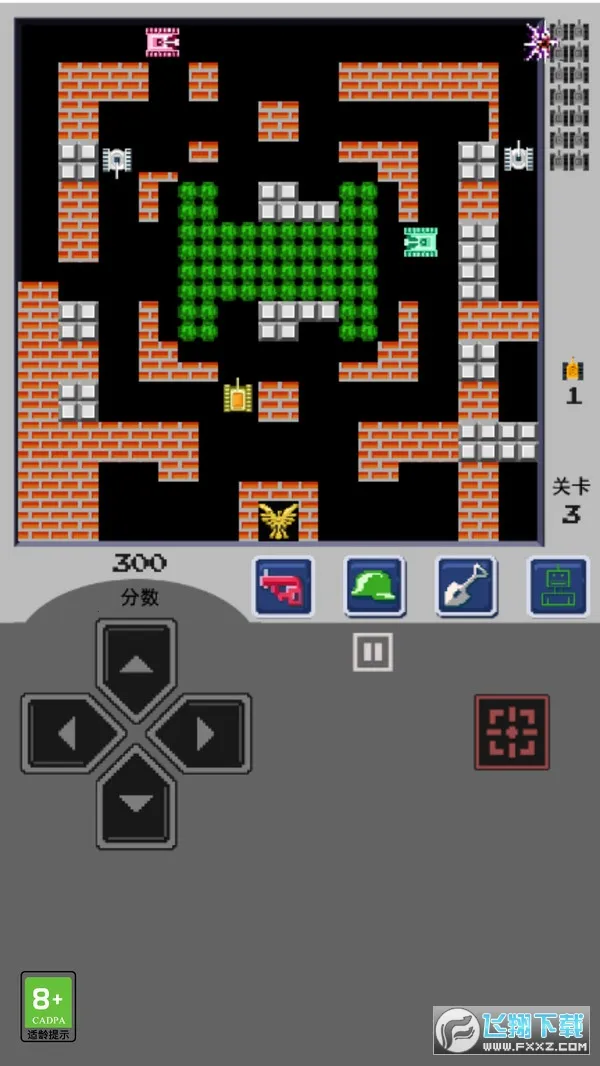Activate the green tank power-up
The height and width of the screenshot is (1066, 600).
pyautogui.click(x=557, y=587)
